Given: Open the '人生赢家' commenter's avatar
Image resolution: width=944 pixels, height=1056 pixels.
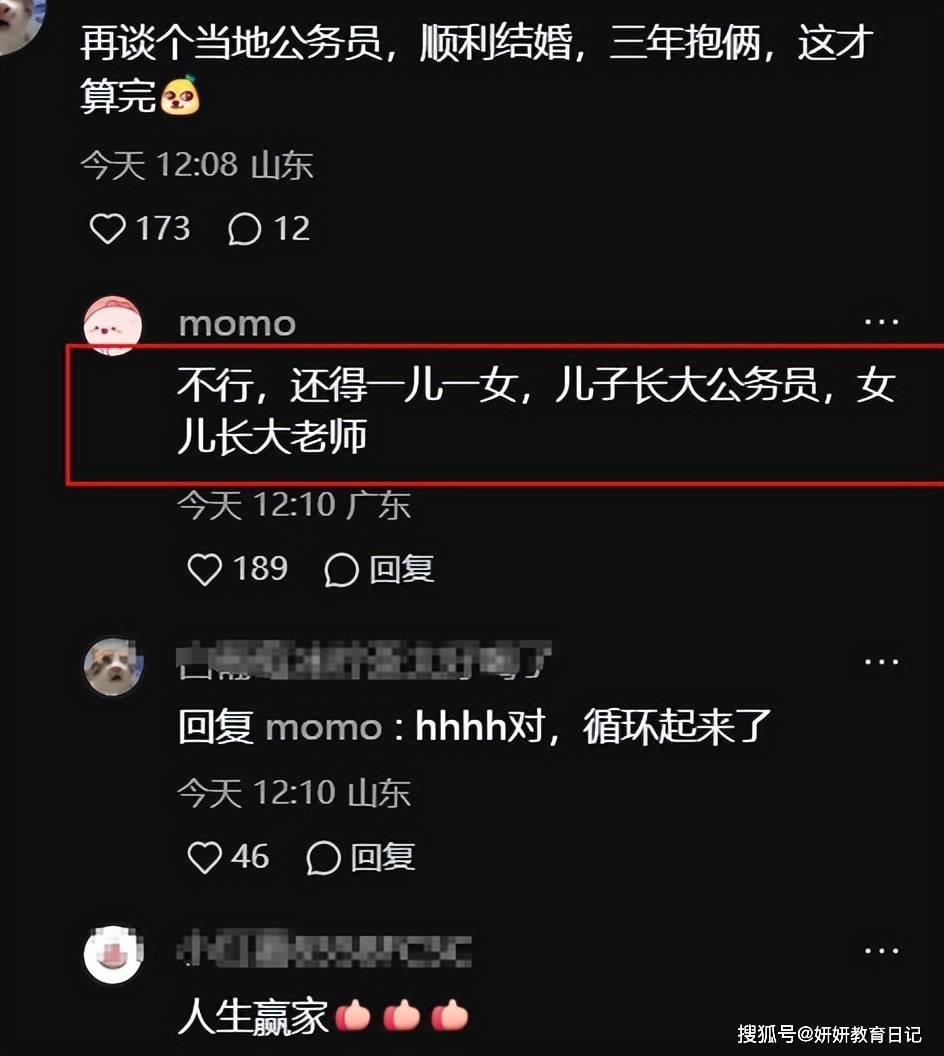Looking at the screenshot, I should 113,954.
